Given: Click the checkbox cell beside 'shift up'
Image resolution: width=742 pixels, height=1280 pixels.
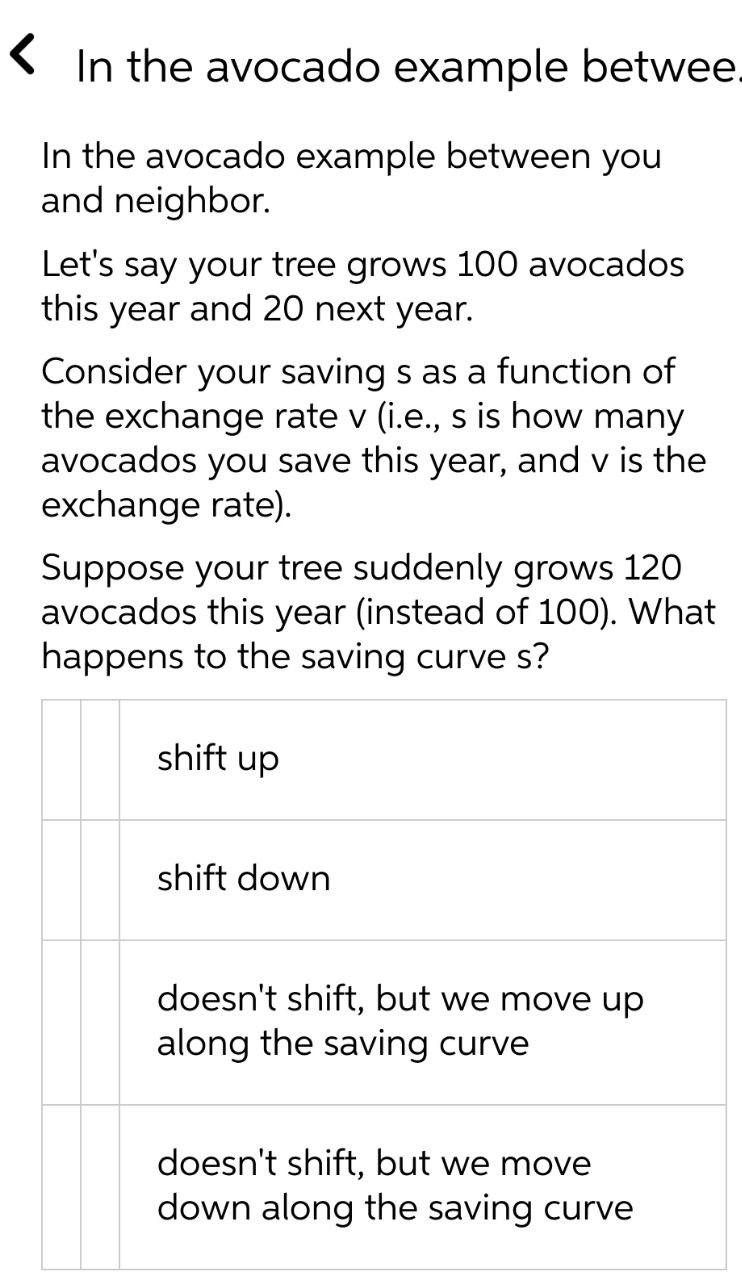Looking at the screenshot, I should point(59,758).
